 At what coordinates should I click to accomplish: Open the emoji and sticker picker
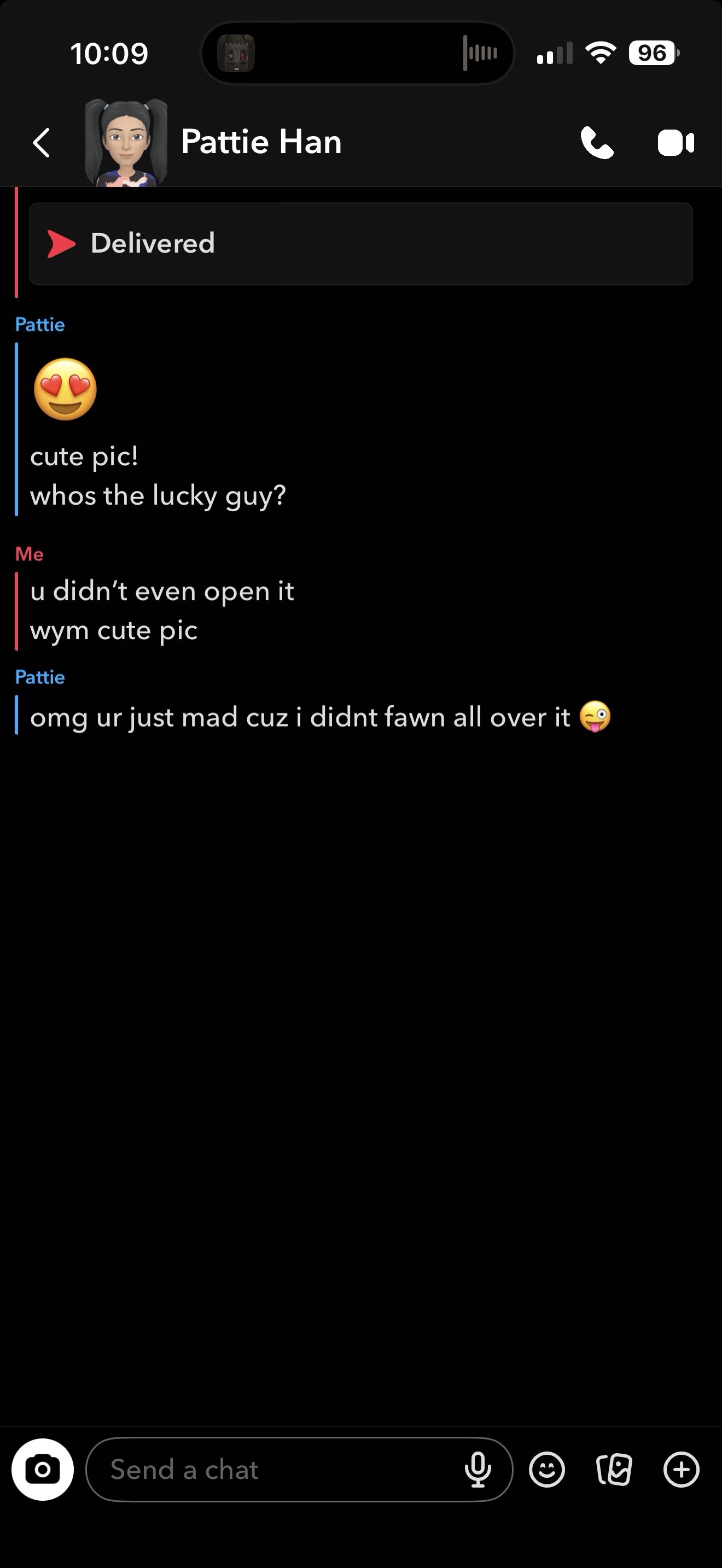click(546, 1470)
